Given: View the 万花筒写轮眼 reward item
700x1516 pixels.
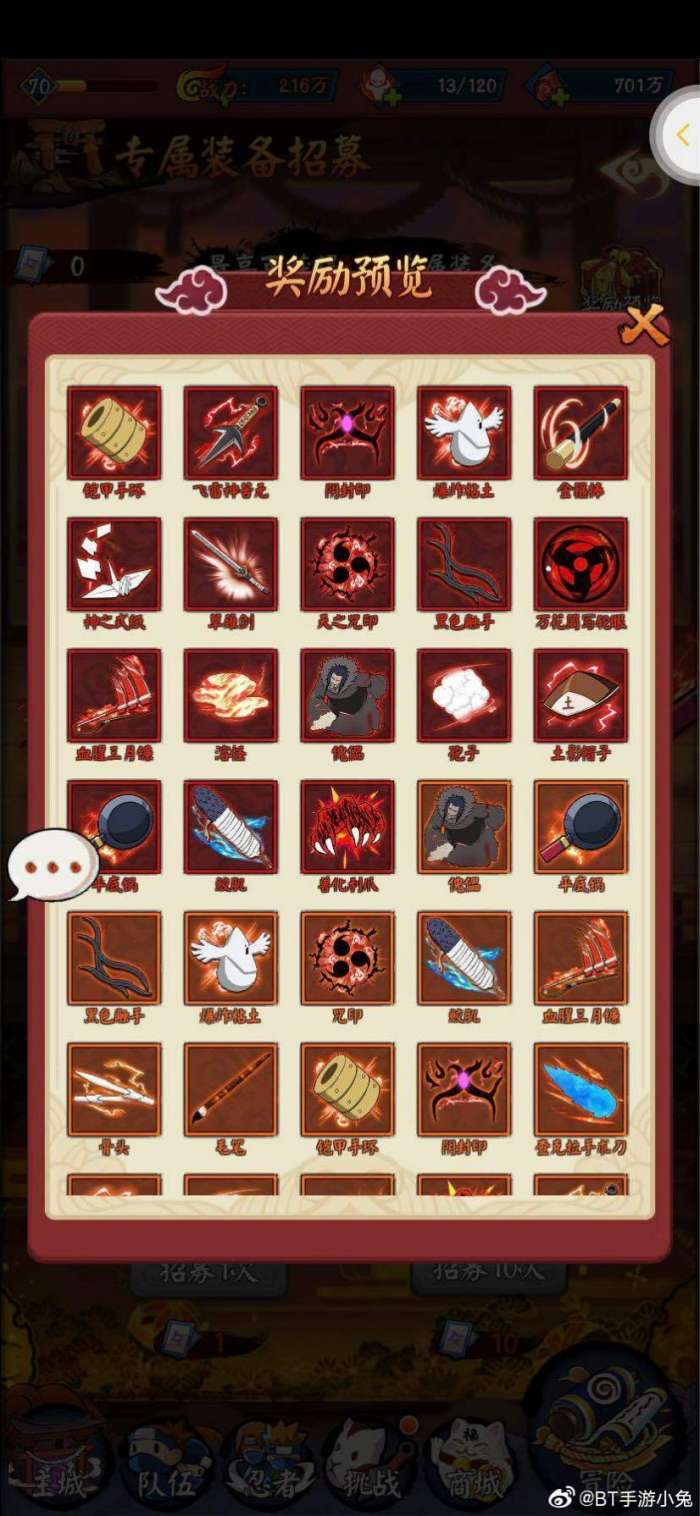Looking at the screenshot, I should [x=580, y=563].
